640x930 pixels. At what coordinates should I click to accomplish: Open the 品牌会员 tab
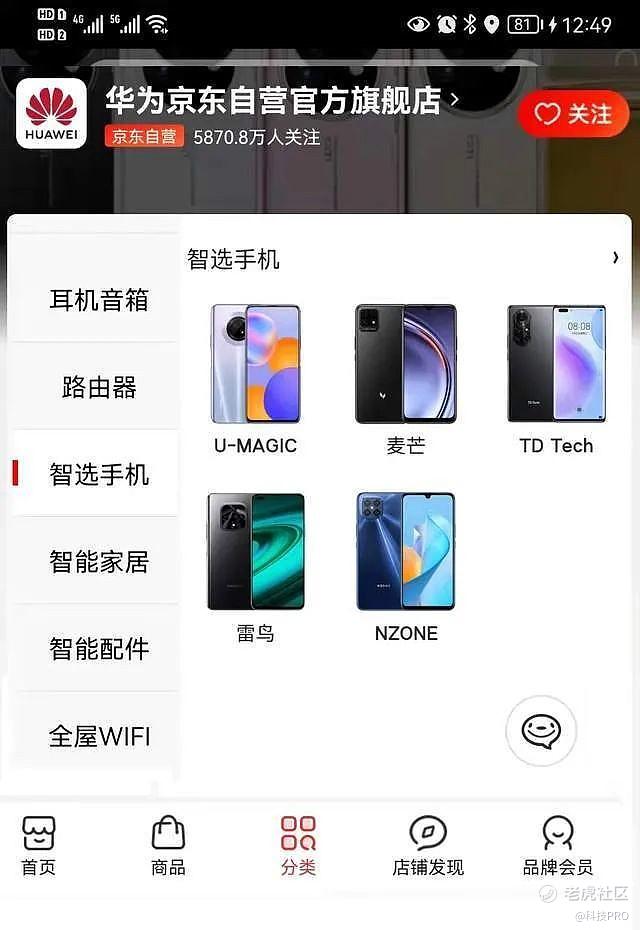coord(558,846)
